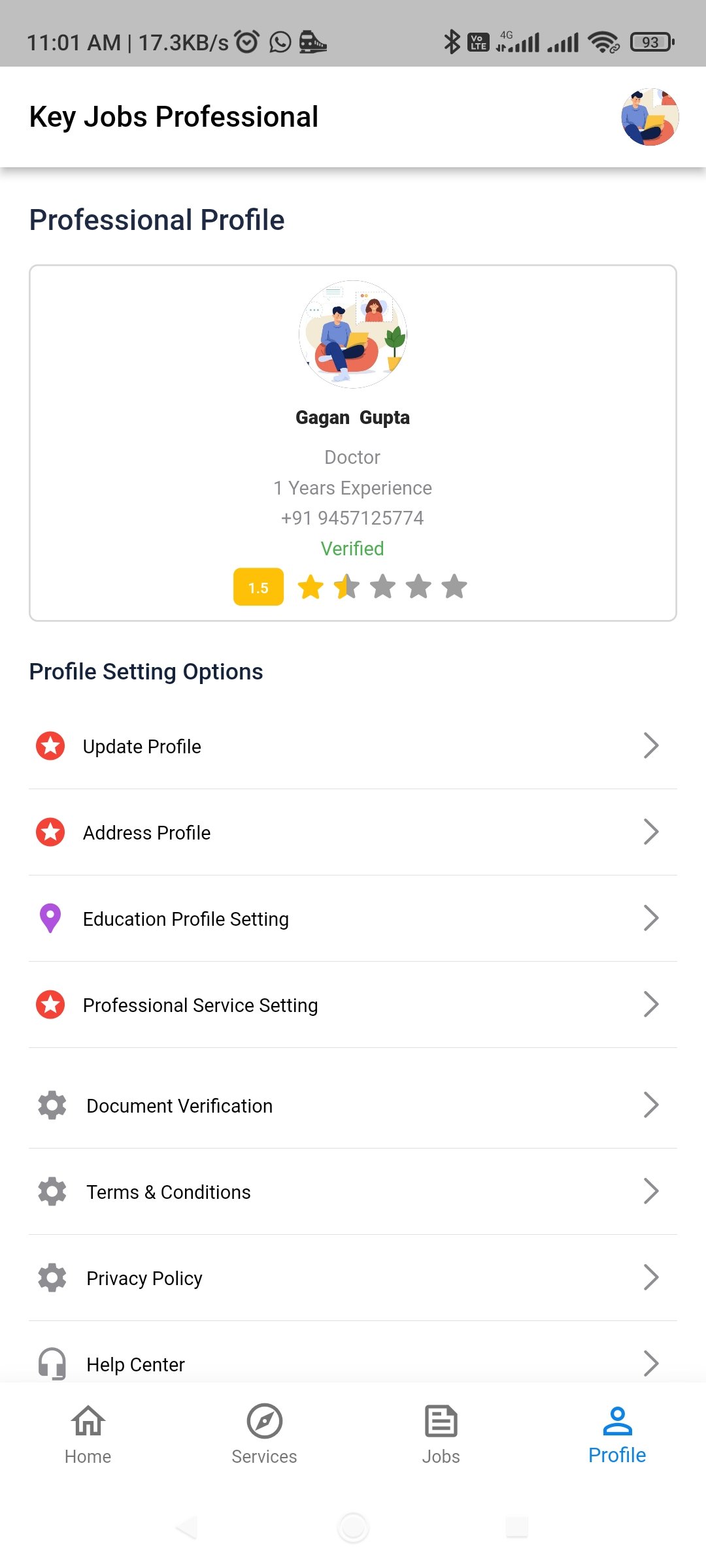Open Address Profile row
Screen dimensions: 706x1568
pos(353,832)
